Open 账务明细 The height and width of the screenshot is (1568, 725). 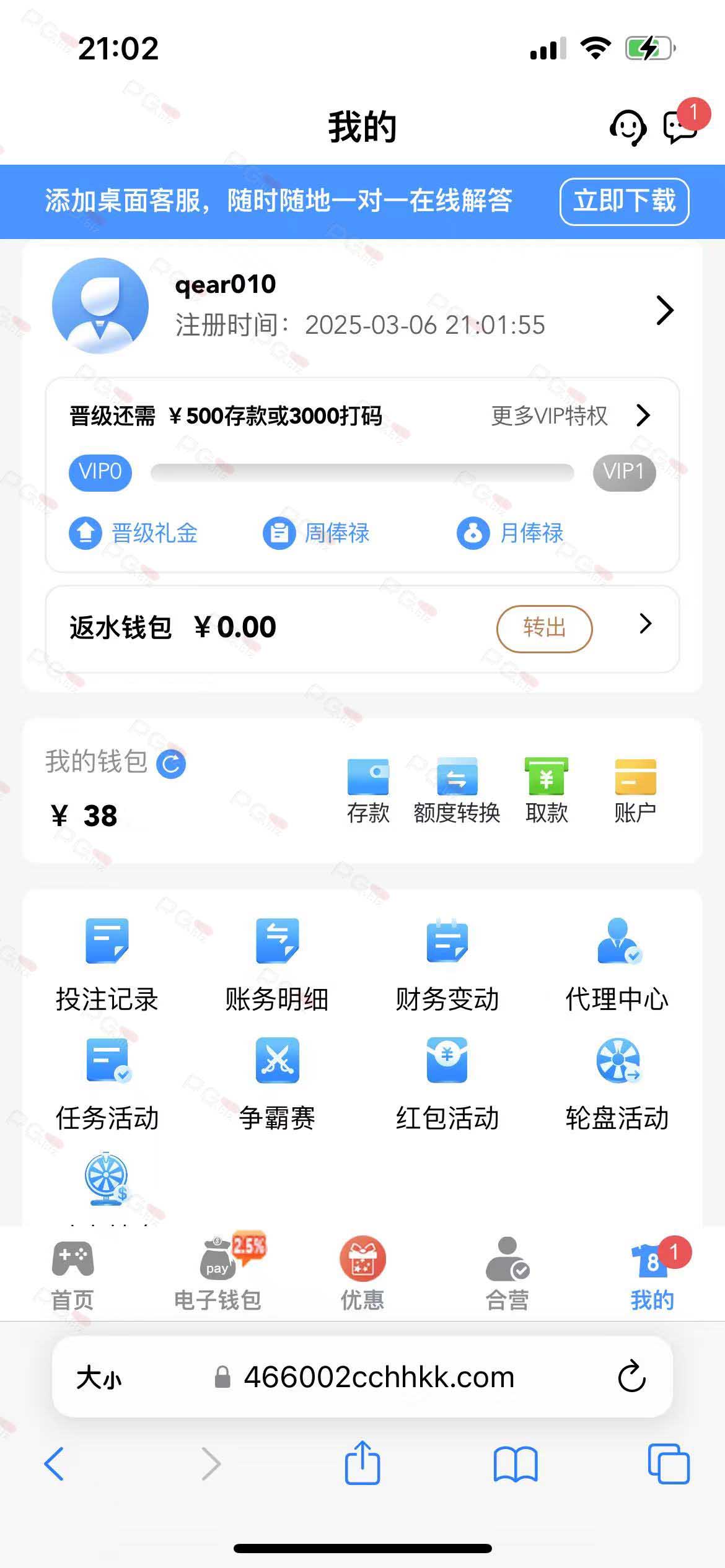[x=277, y=965]
